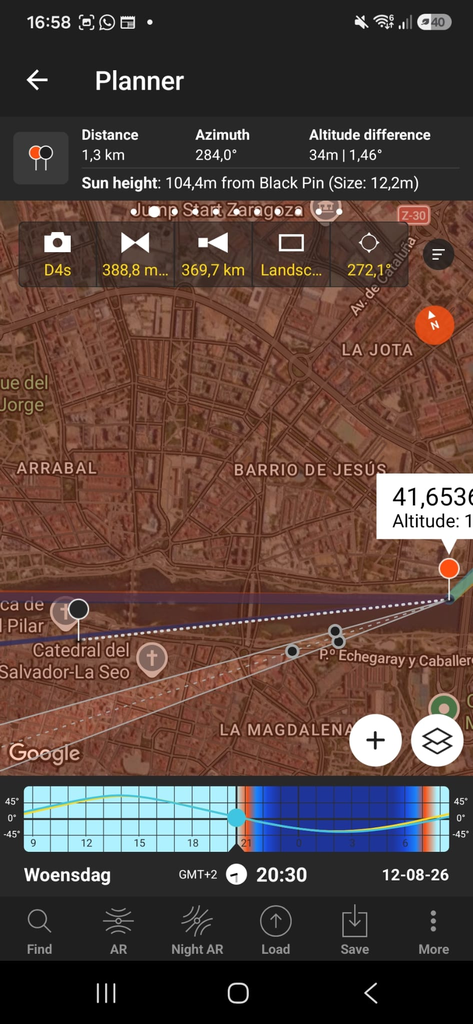Open the 369,7 km focus distance option
The height and width of the screenshot is (1024, 473).
(x=213, y=255)
